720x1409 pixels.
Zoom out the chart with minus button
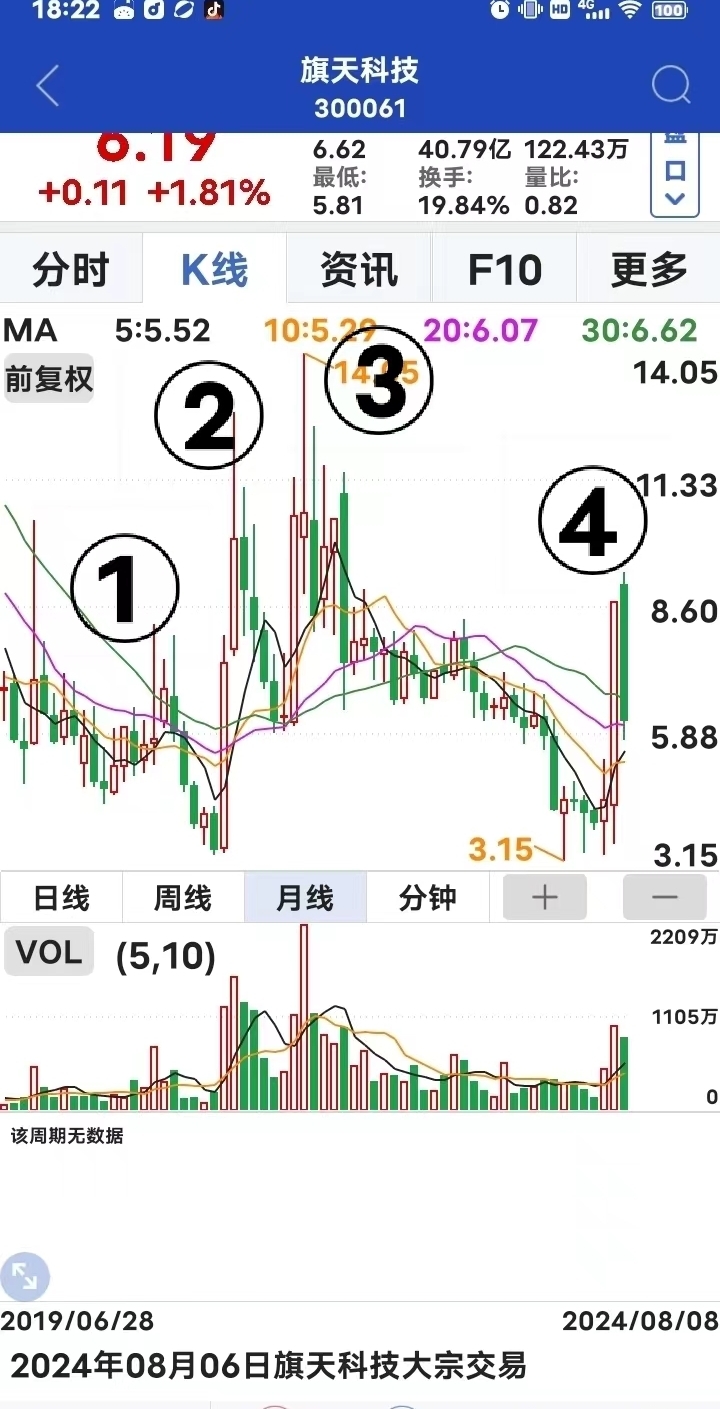665,897
